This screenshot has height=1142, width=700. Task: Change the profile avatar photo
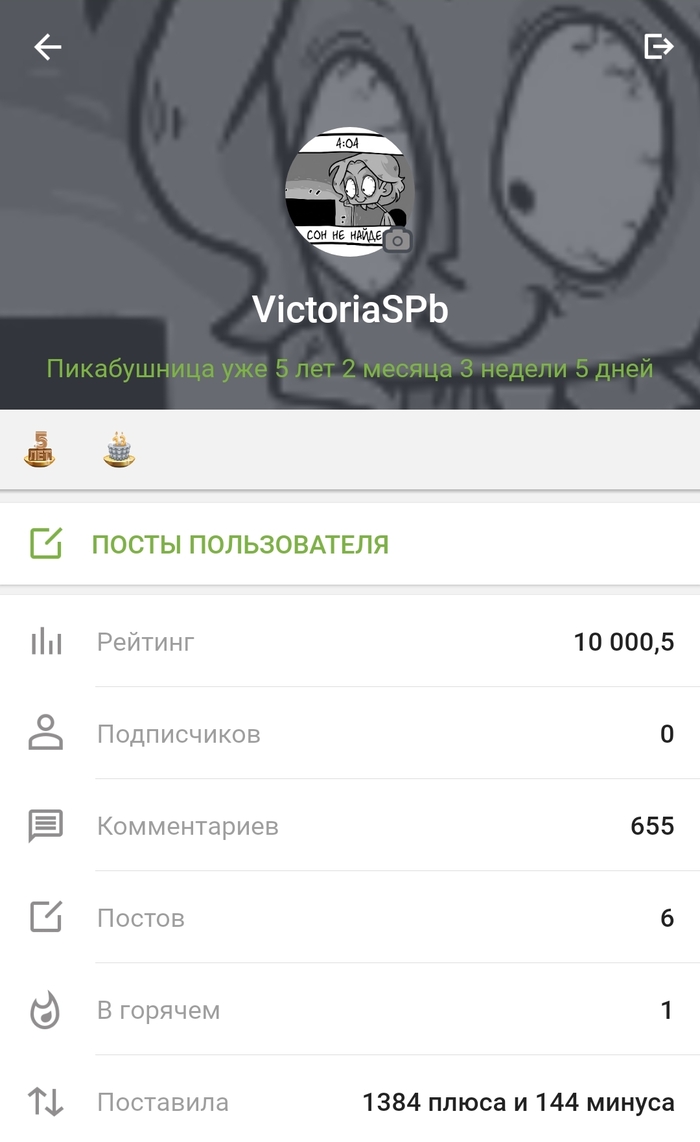pos(398,240)
